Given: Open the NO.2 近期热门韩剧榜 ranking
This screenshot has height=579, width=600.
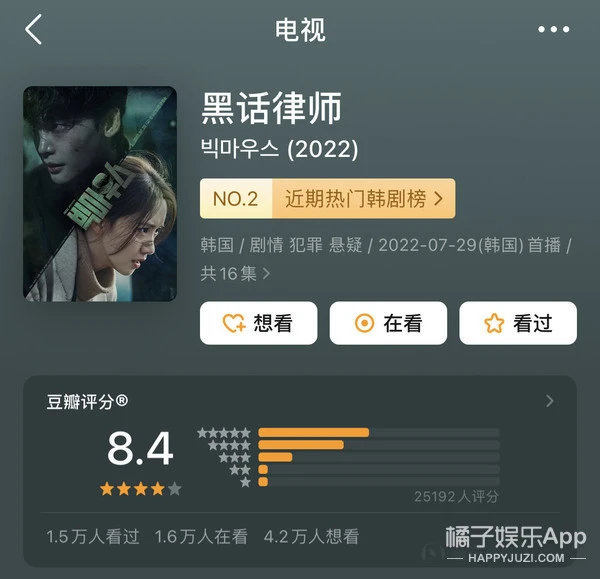Looking at the screenshot, I should (327, 199).
